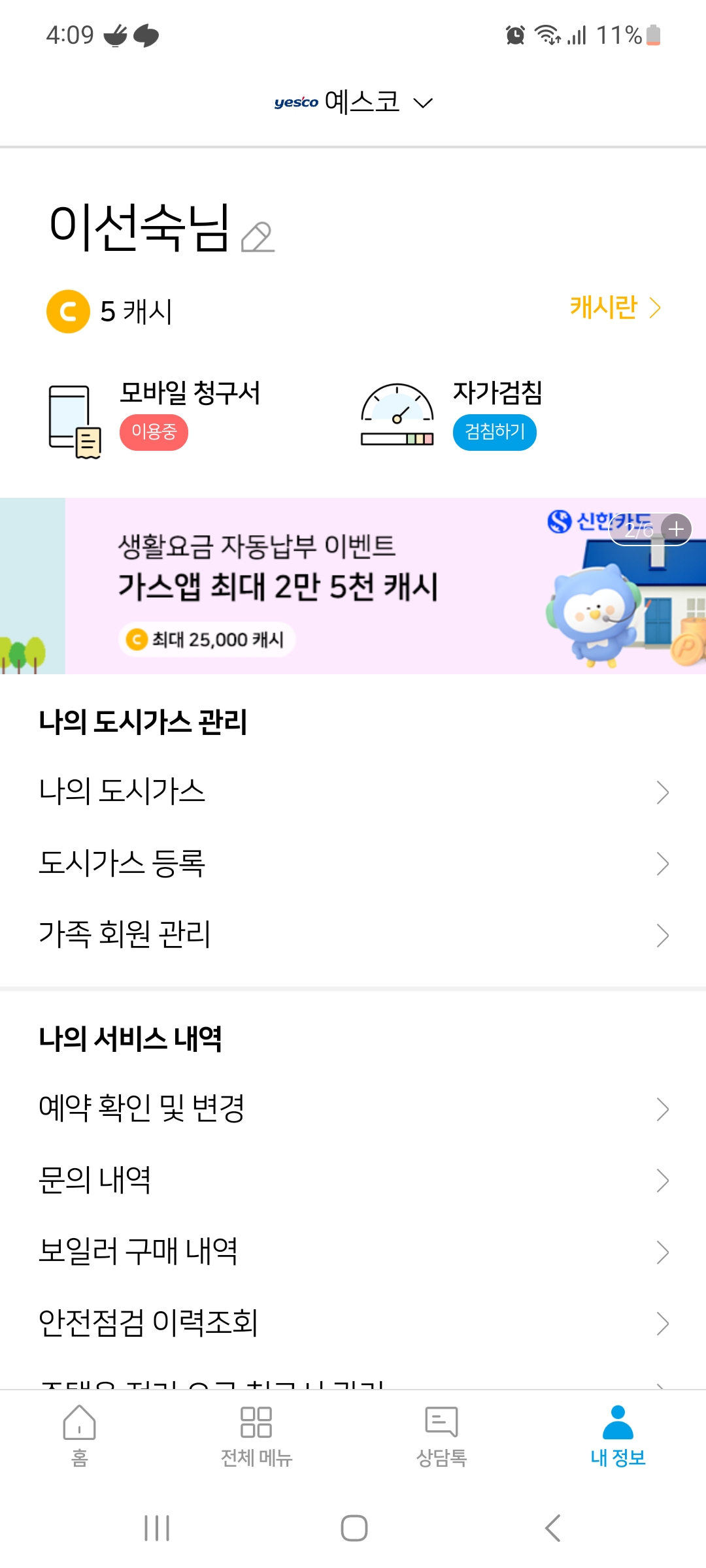Open the 상담톡 tab
This screenshot has height=1568, width=706.
[x=441, y=1435]
